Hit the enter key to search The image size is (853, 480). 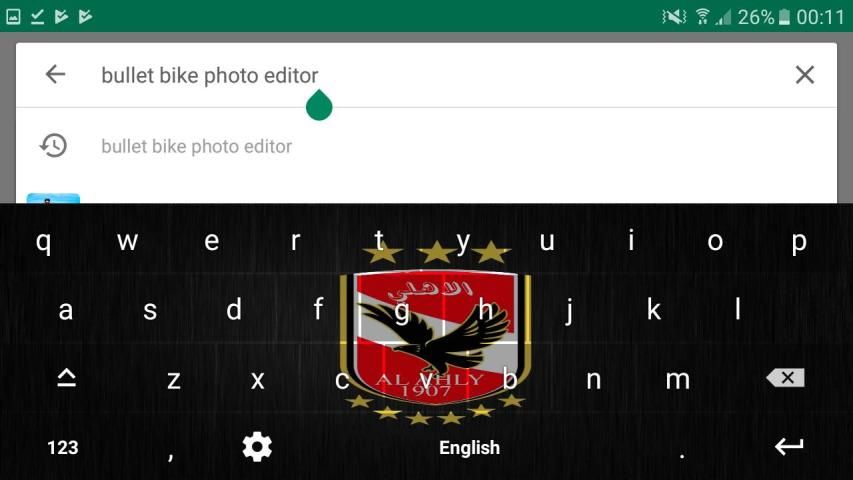tap(788, 447)
